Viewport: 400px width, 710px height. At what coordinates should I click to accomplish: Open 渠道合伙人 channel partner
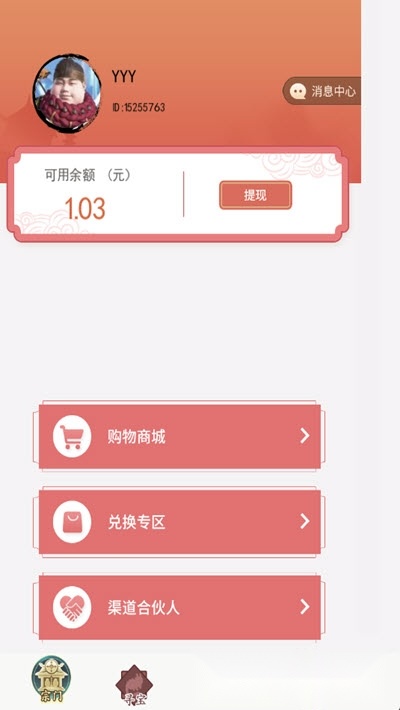[x=180, y=607]
